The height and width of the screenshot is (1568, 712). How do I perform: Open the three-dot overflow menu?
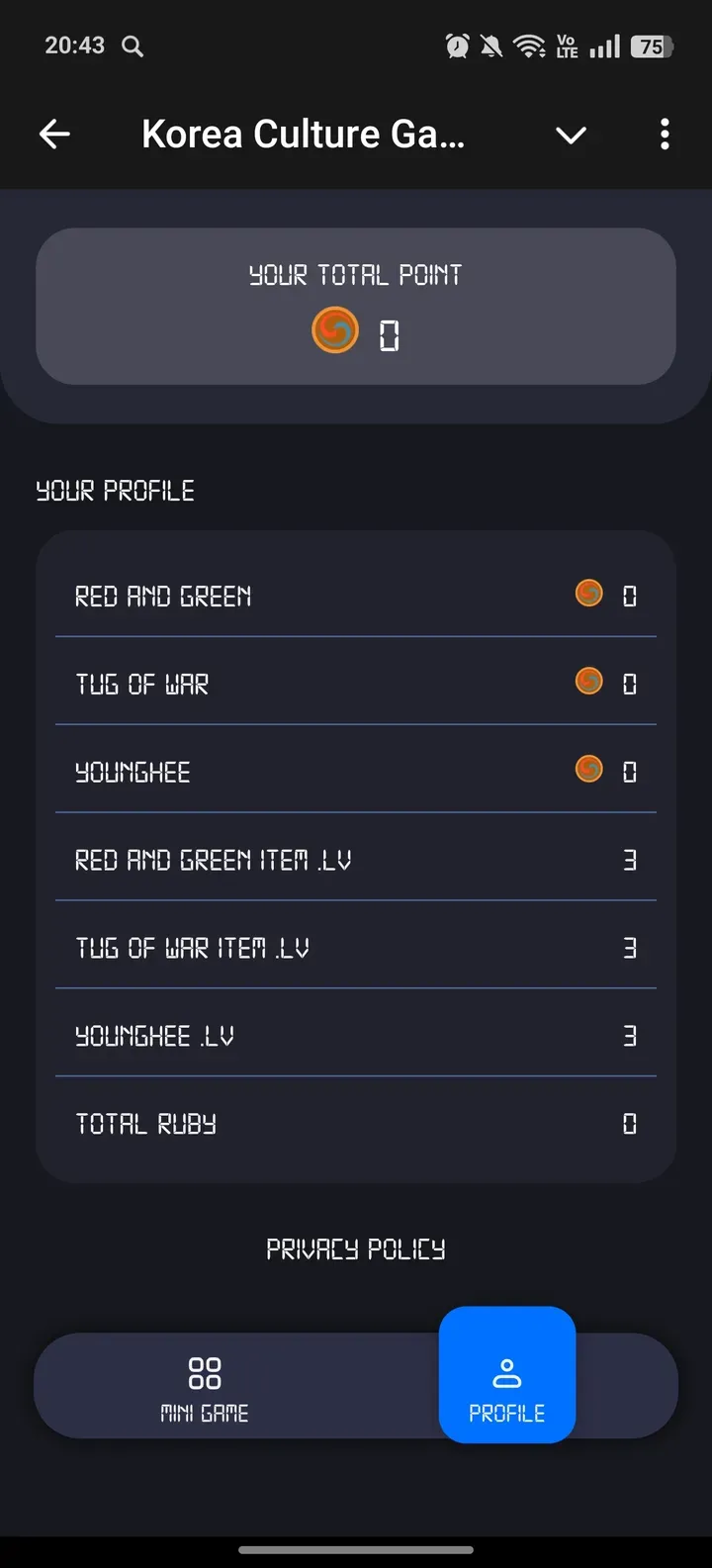pos(665,135)
